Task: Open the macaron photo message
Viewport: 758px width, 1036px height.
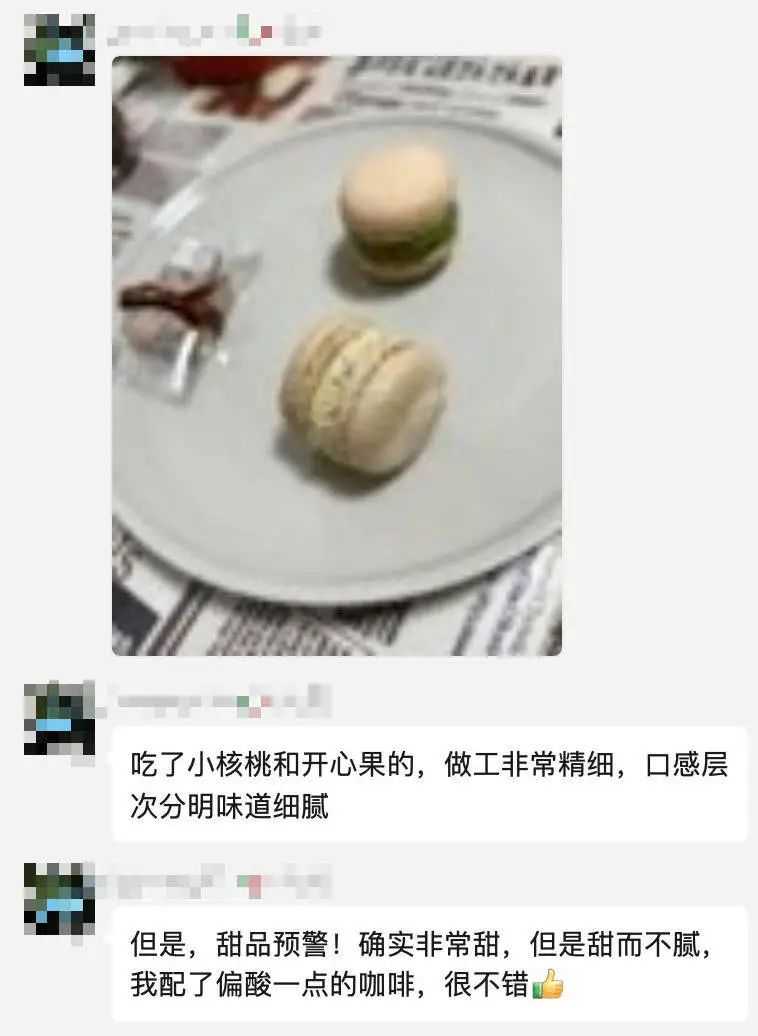Action: (x=336, y=356)
